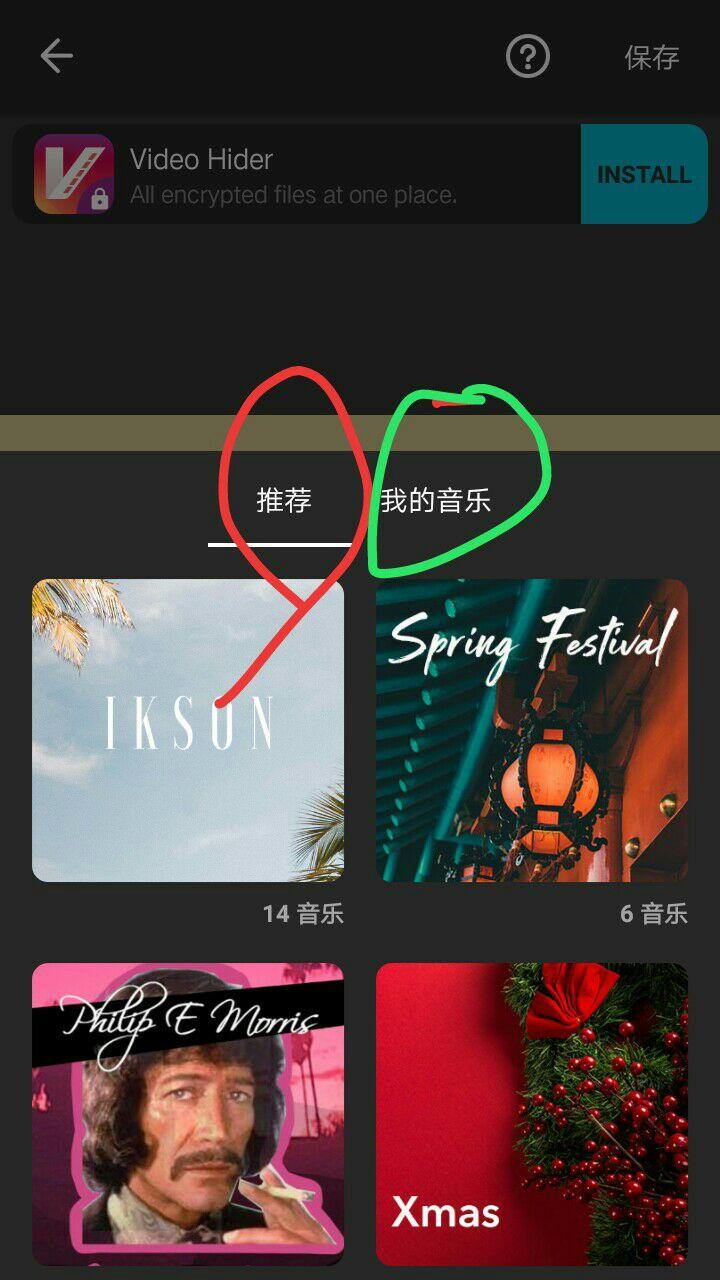Tap the 保存 save button
The image size is (720, 1280).
[x=652, y=57]
